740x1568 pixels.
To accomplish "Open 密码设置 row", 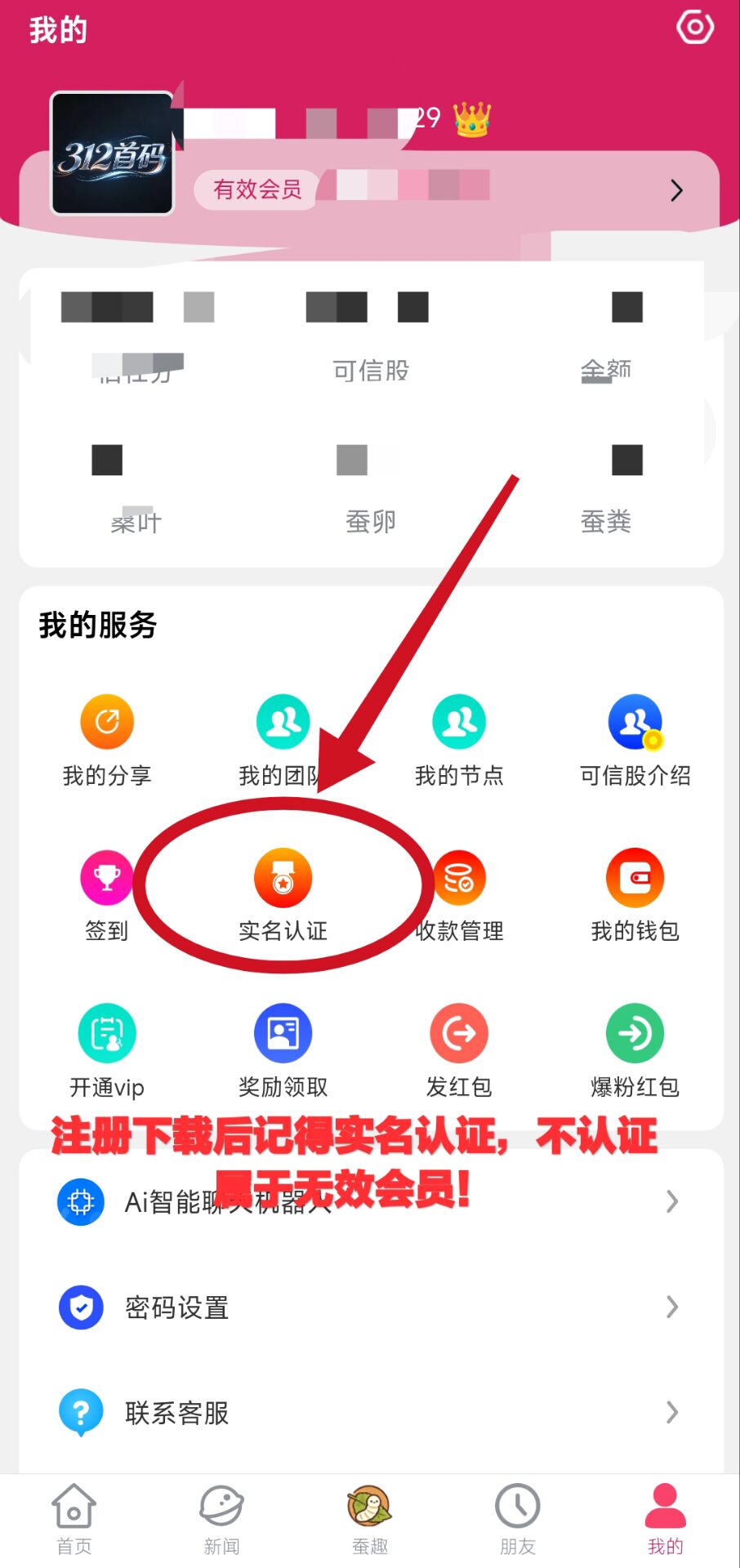I will point(371,1307).
